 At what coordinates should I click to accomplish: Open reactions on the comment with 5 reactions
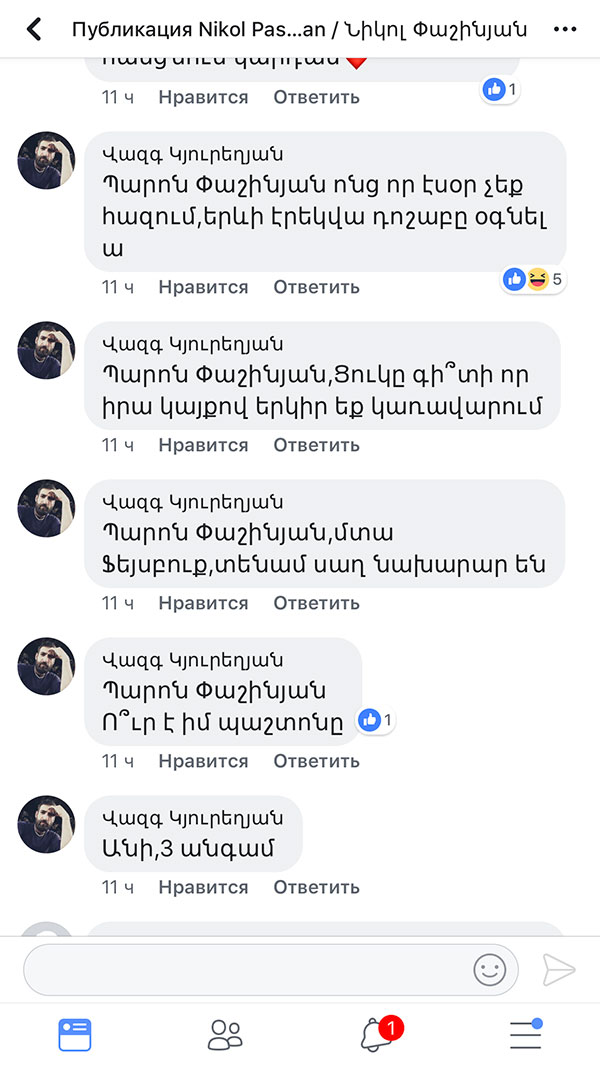click(x=534, y=280)
